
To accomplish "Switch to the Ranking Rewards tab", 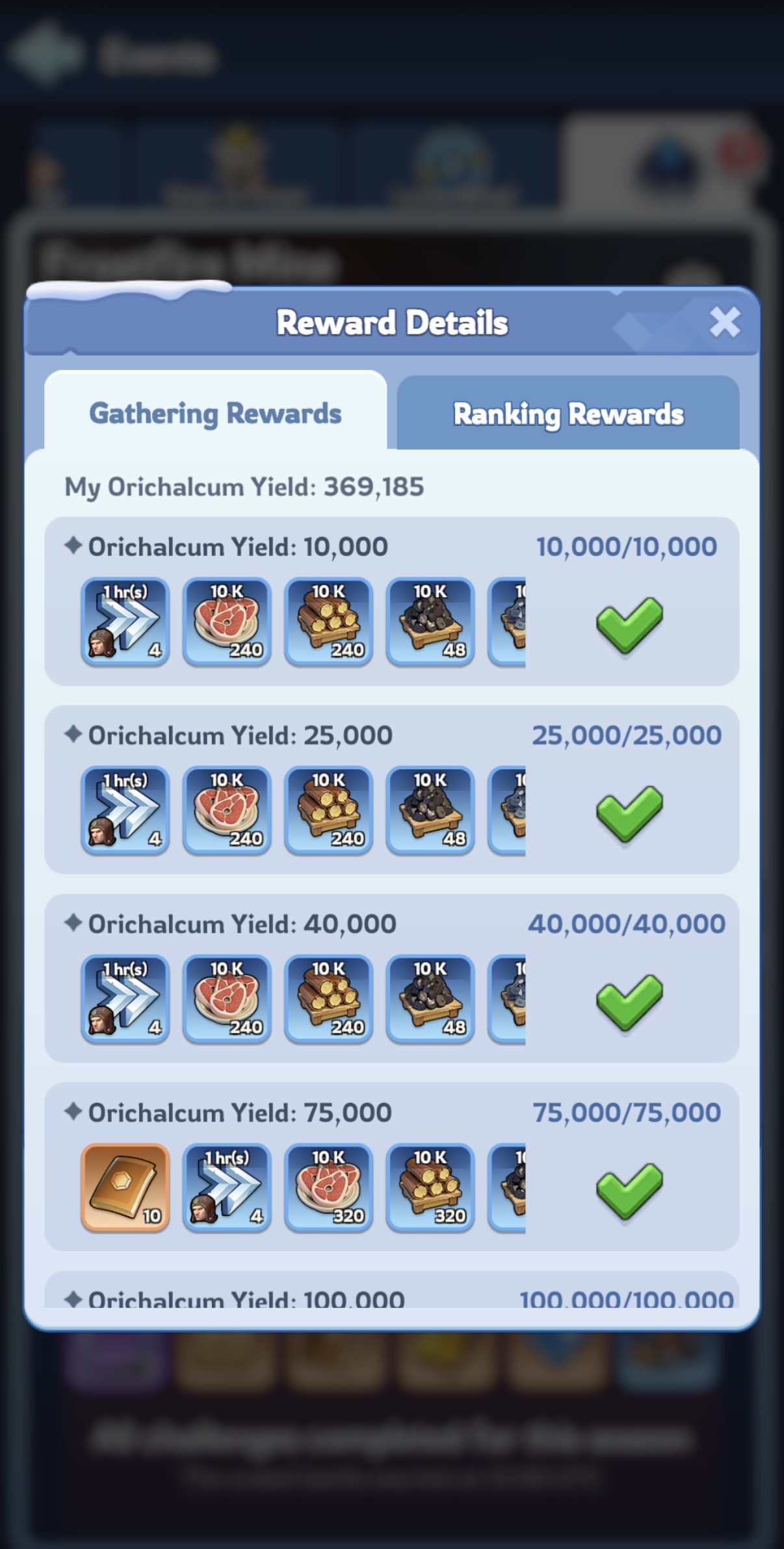I will pos(568,414).
